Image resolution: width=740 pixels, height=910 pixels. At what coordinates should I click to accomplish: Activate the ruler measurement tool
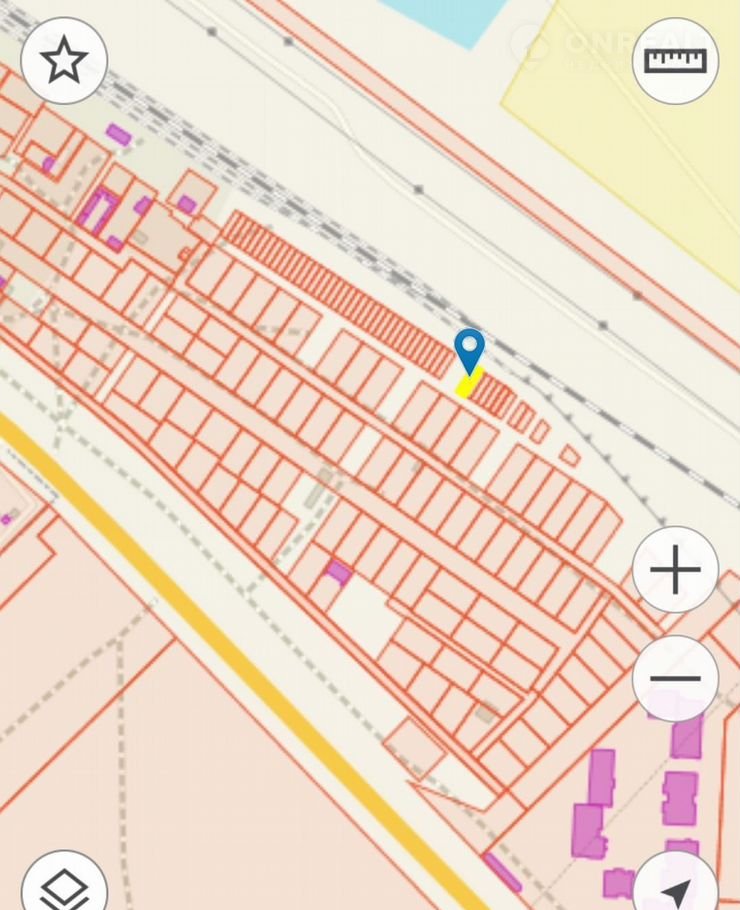coord(675,61)
